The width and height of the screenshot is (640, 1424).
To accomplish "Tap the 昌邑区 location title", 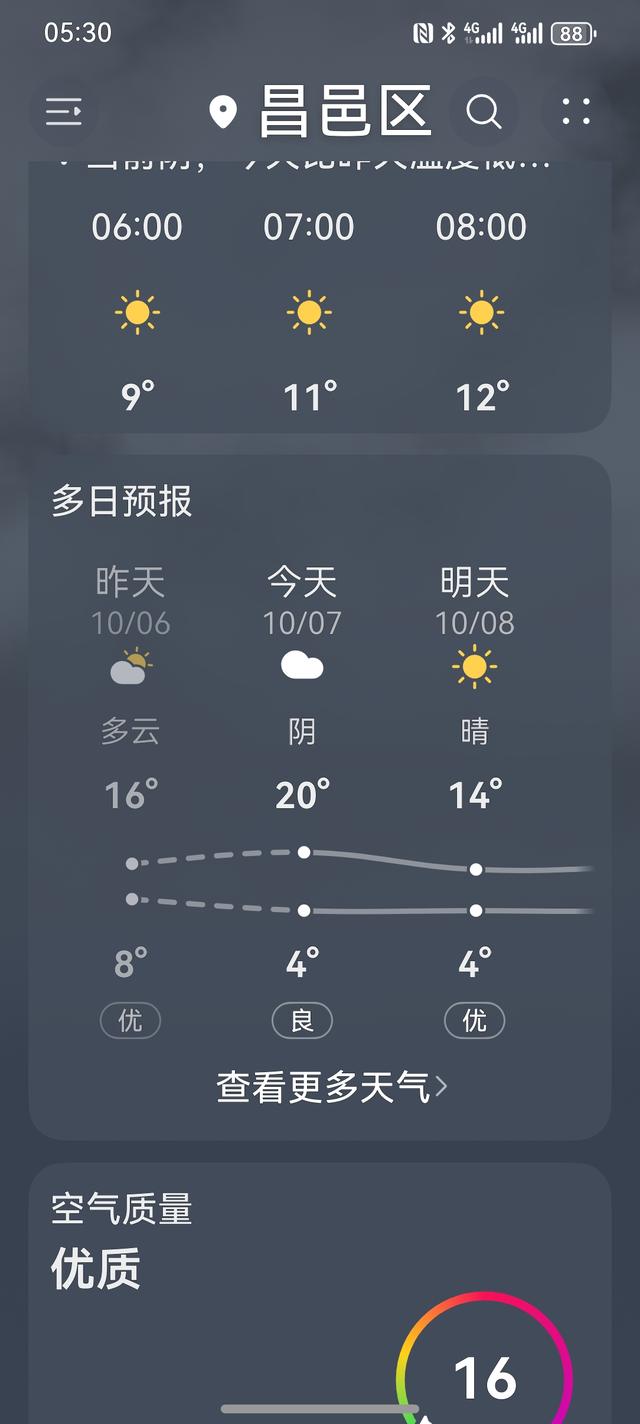I will click(x=343, y=112).
